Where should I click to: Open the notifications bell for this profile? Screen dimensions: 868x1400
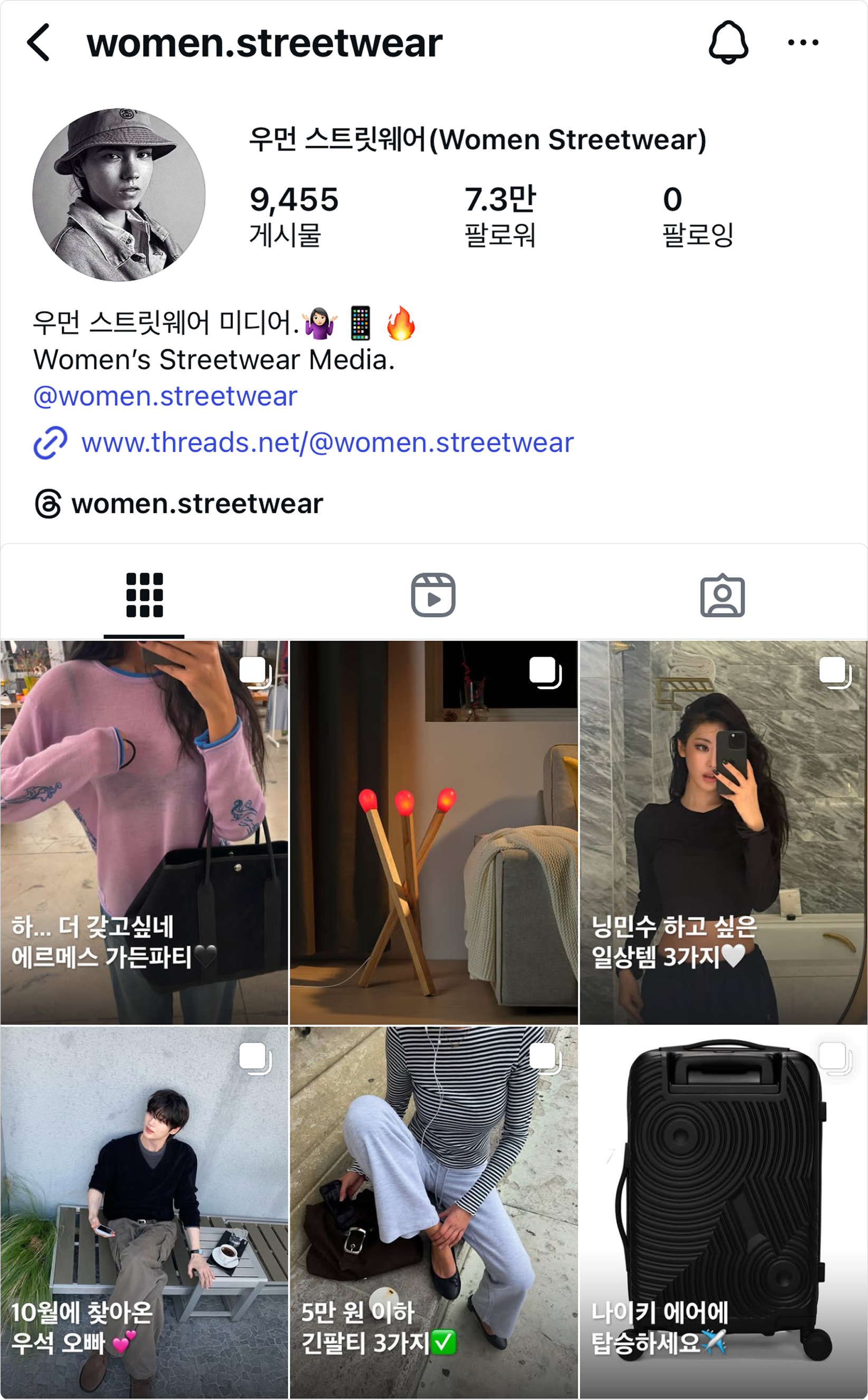729,42
